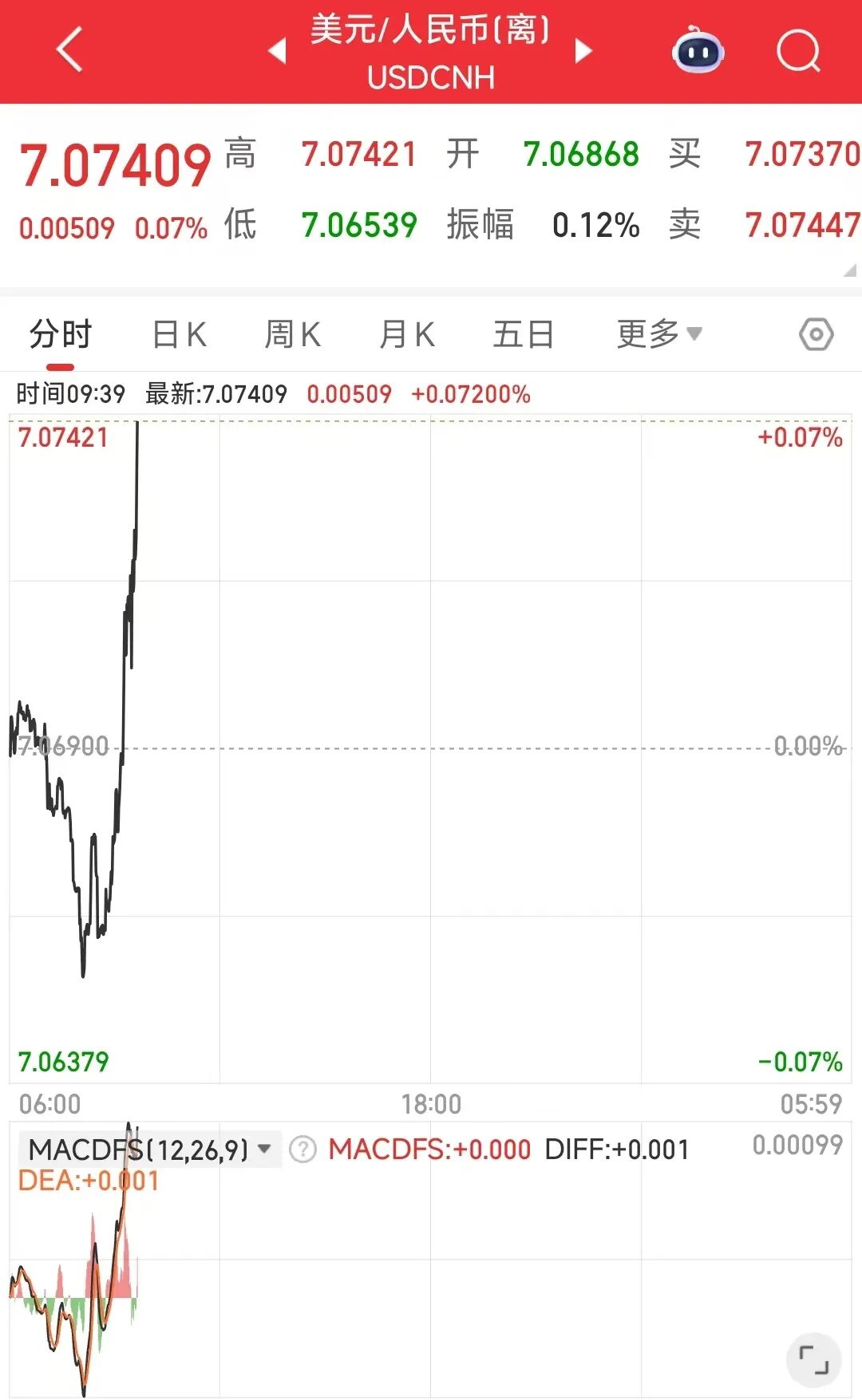Screen dimensions: 862x1400
Task: Select the 五日 chart view
Action: [x=524, y=334]
